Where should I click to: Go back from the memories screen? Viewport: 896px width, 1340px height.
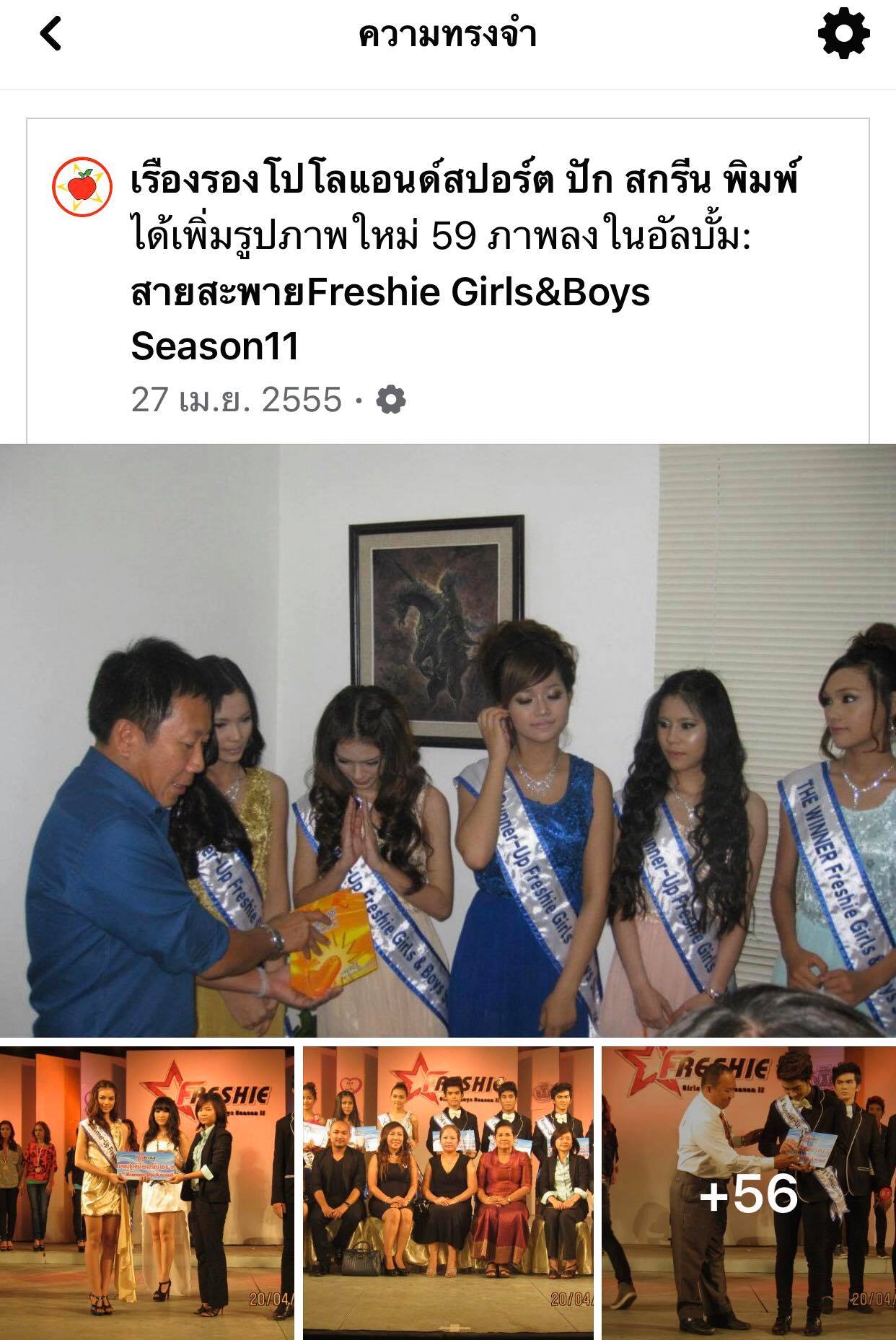click(51, 34)
